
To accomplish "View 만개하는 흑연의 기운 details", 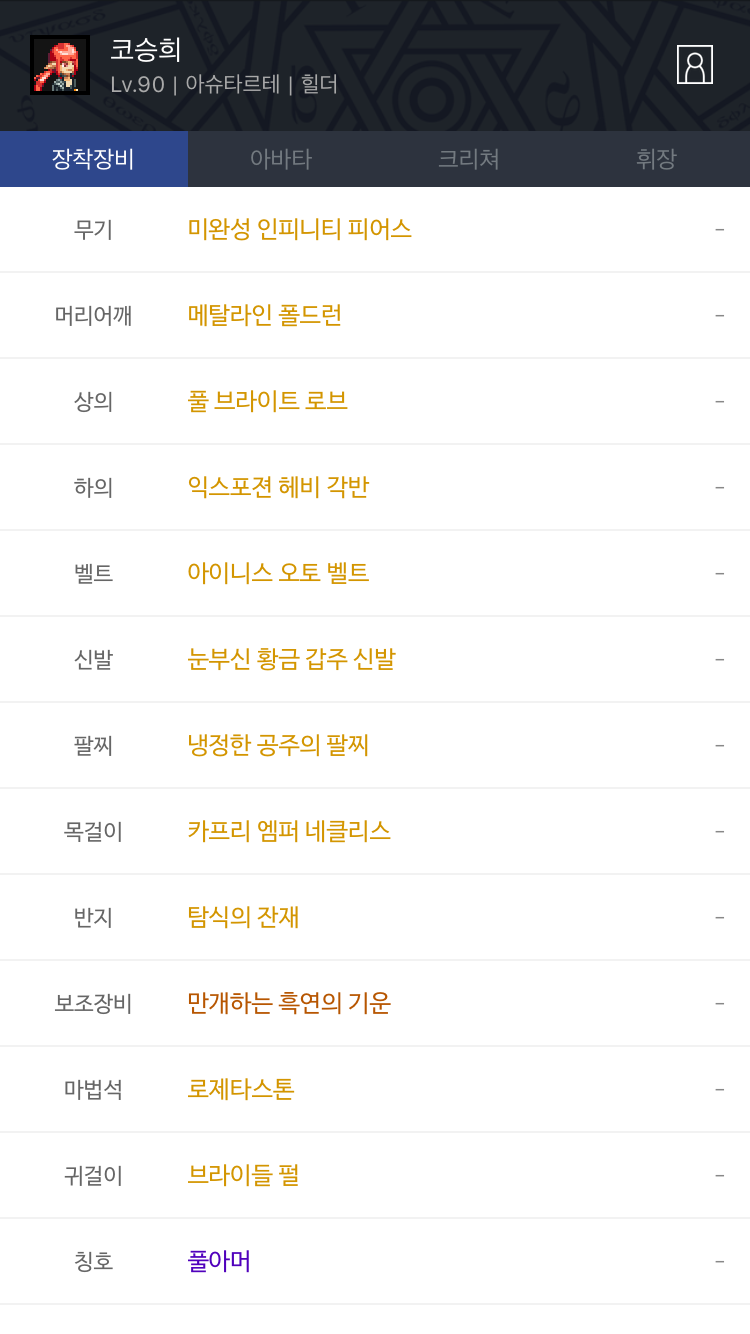I will click(289, 1003).
